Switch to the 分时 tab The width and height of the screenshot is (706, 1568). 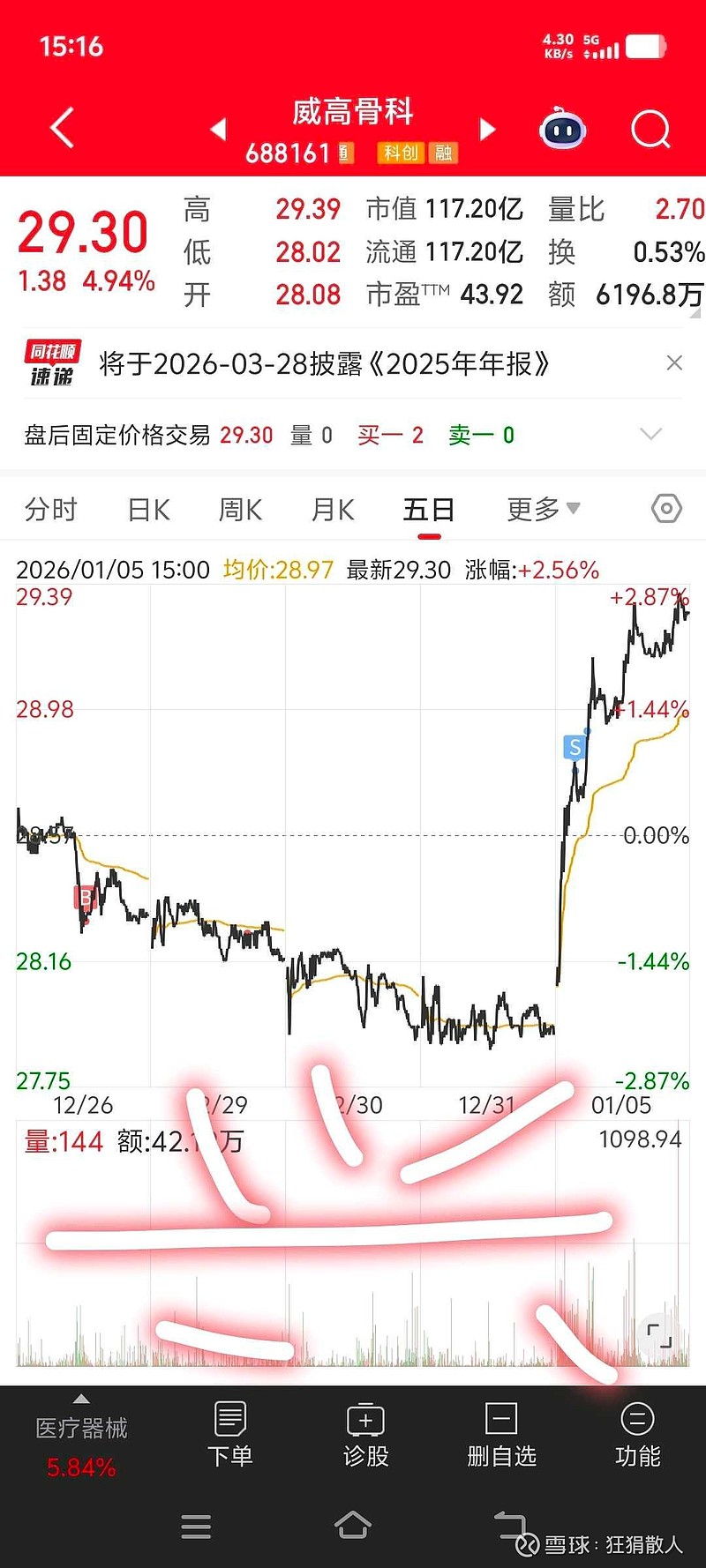(x=50, y=509)
